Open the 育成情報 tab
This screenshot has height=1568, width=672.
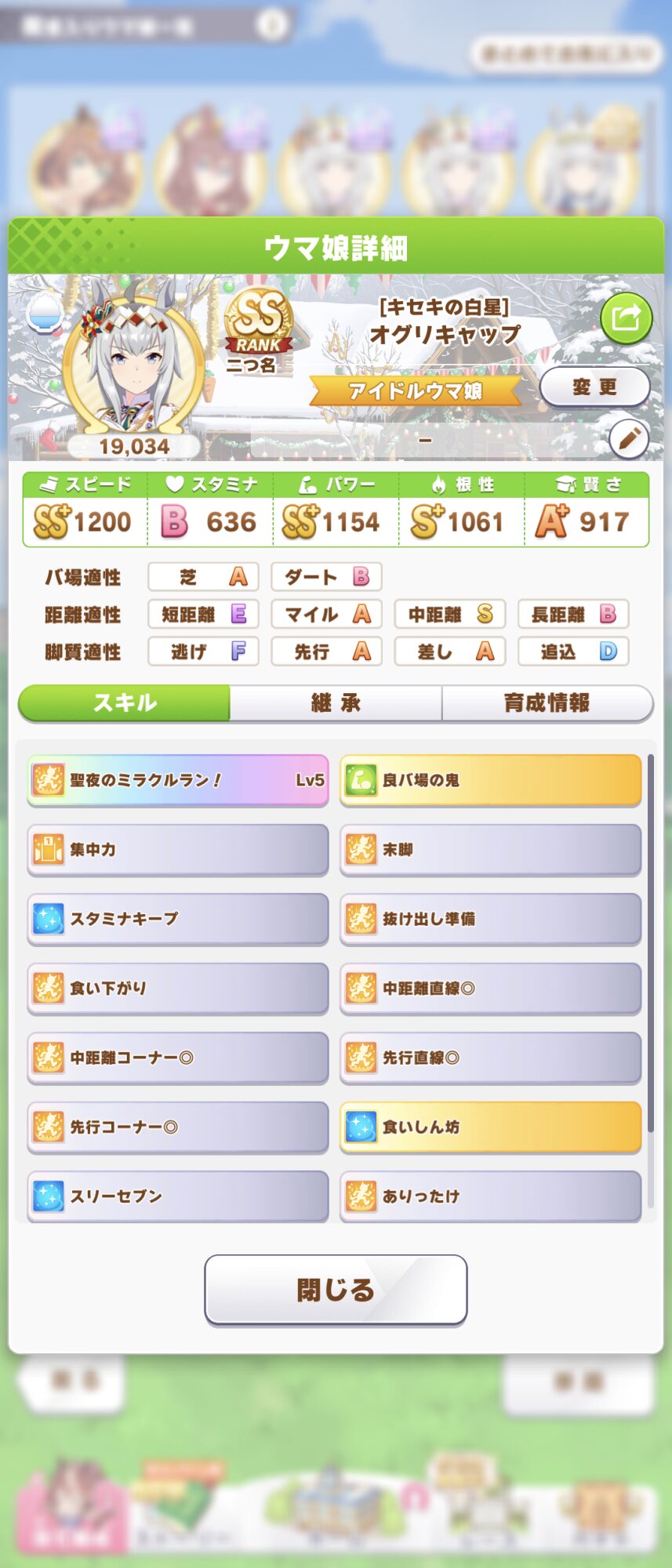(x=547, y=702)
